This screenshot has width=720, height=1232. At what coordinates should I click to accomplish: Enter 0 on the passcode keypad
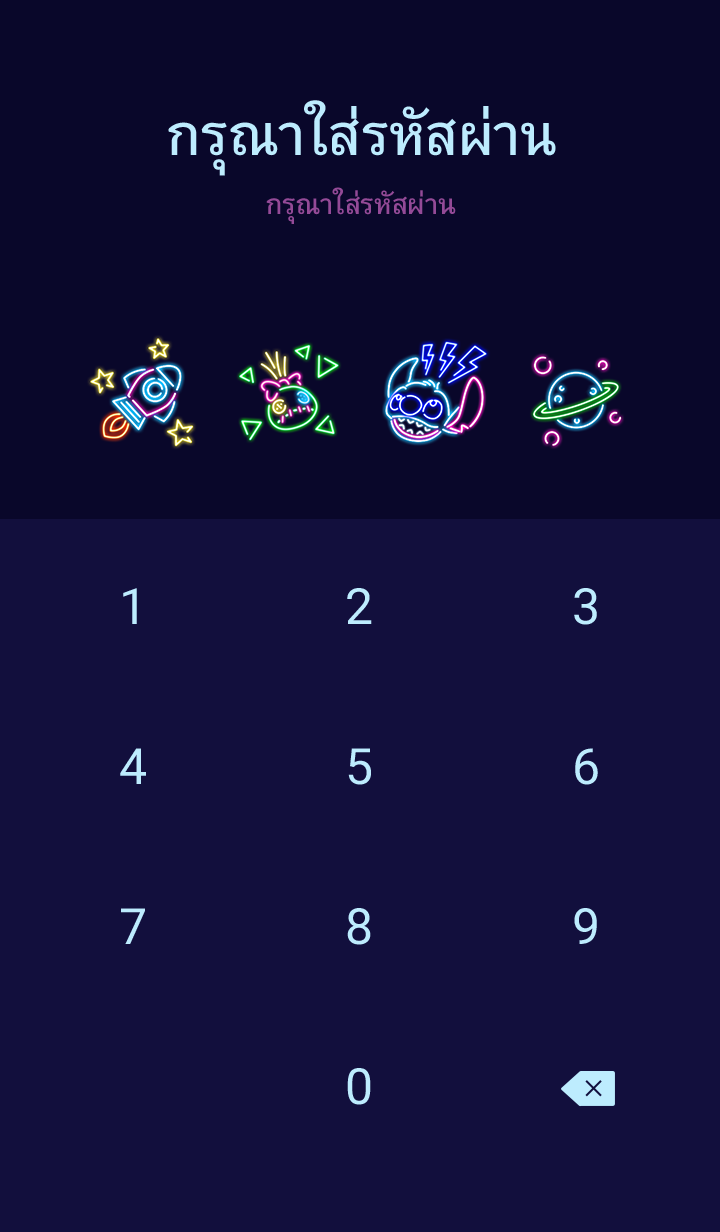[359, 1087]
